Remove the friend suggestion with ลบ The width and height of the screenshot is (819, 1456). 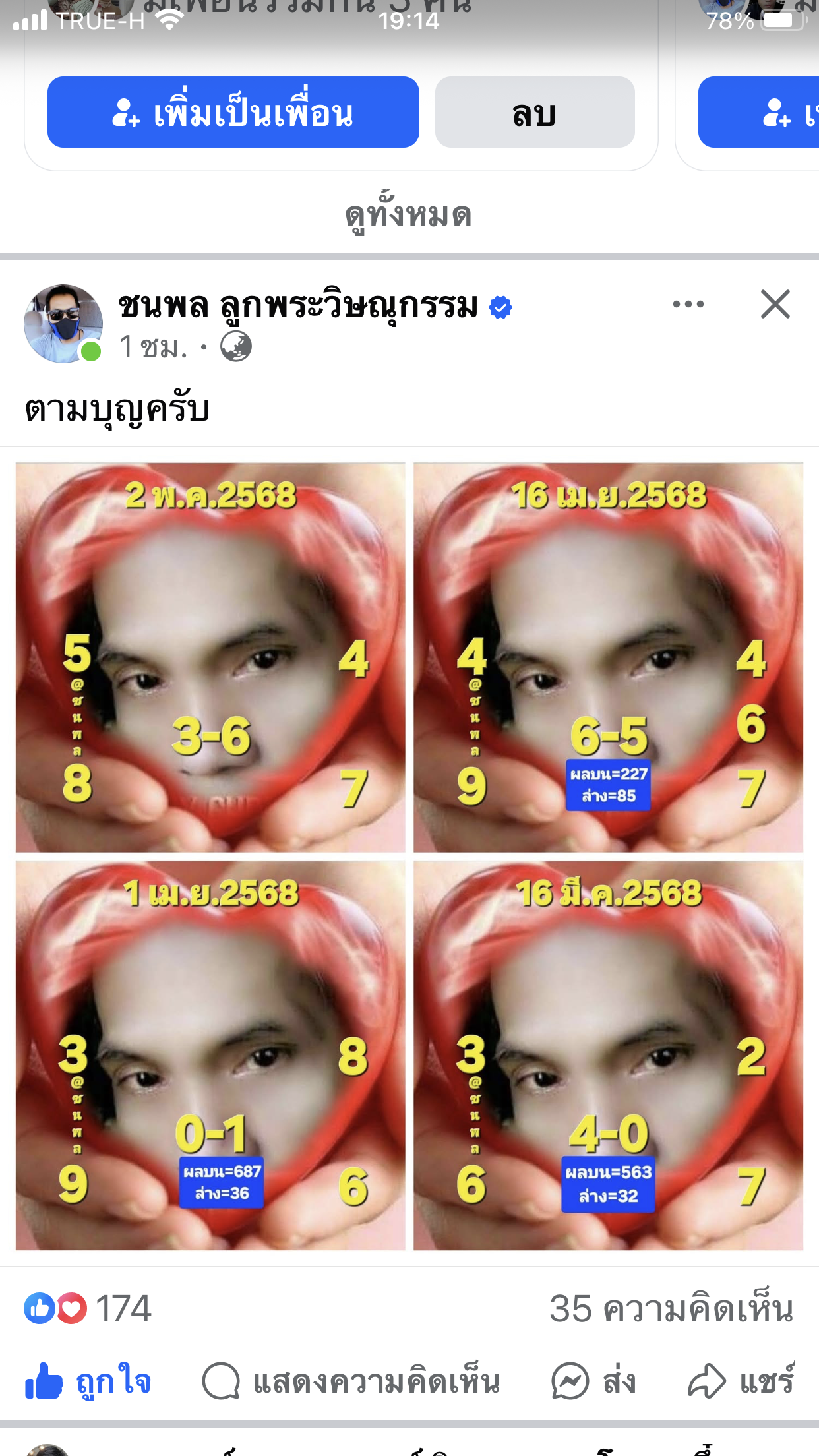click(x=535, y=112)
